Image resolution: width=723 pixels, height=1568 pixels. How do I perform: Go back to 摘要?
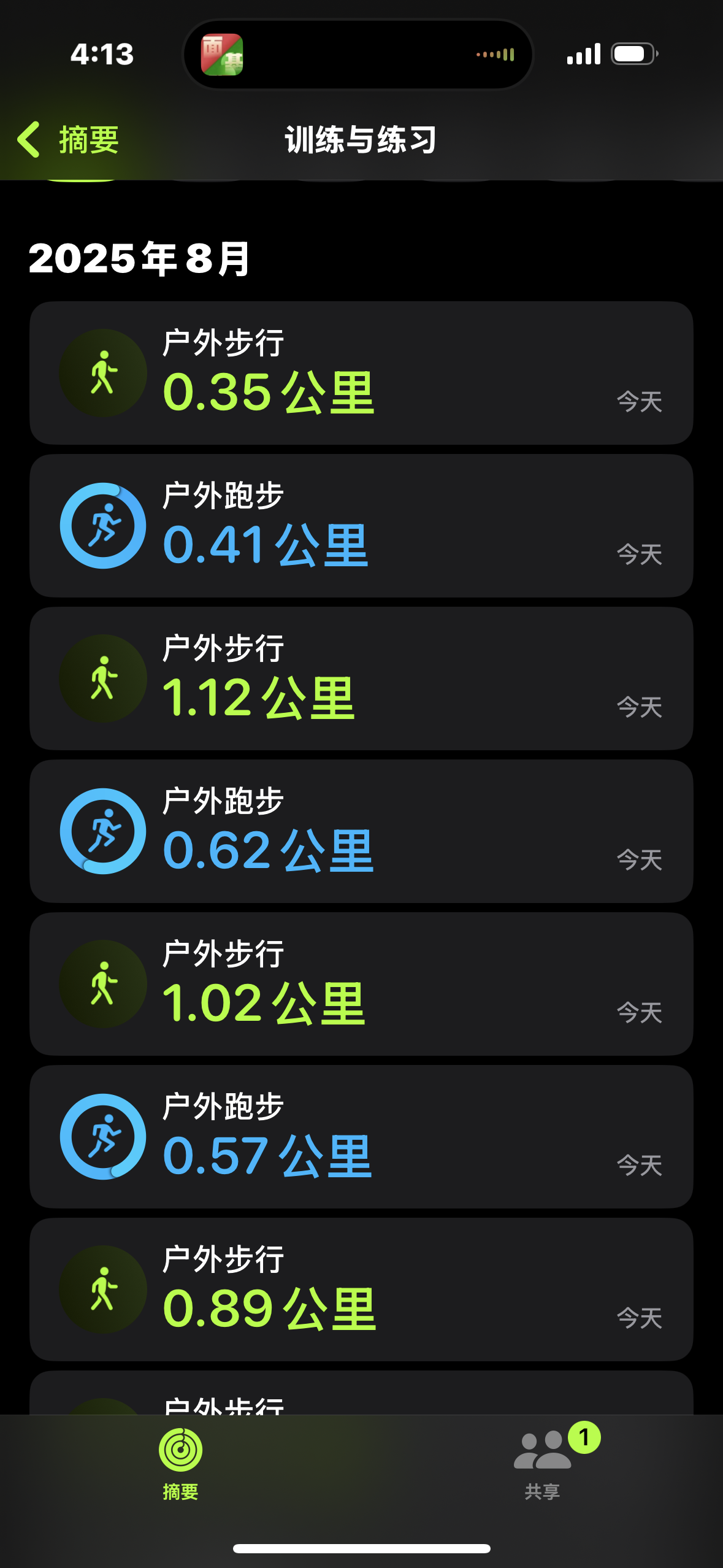click(x=67, y=140)
